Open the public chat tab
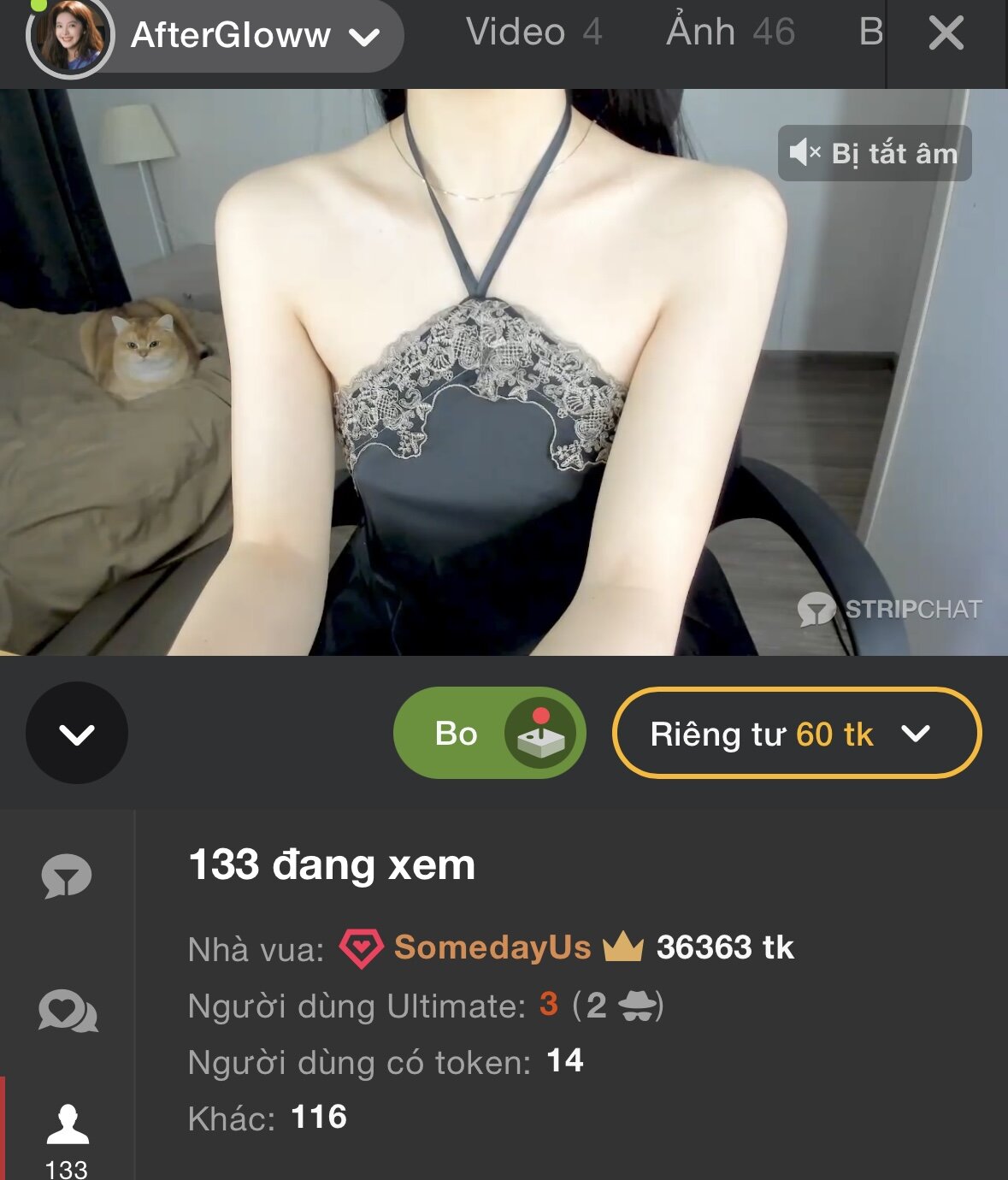The height and width of the screenshot is (1180, 1008). point(67,876)
